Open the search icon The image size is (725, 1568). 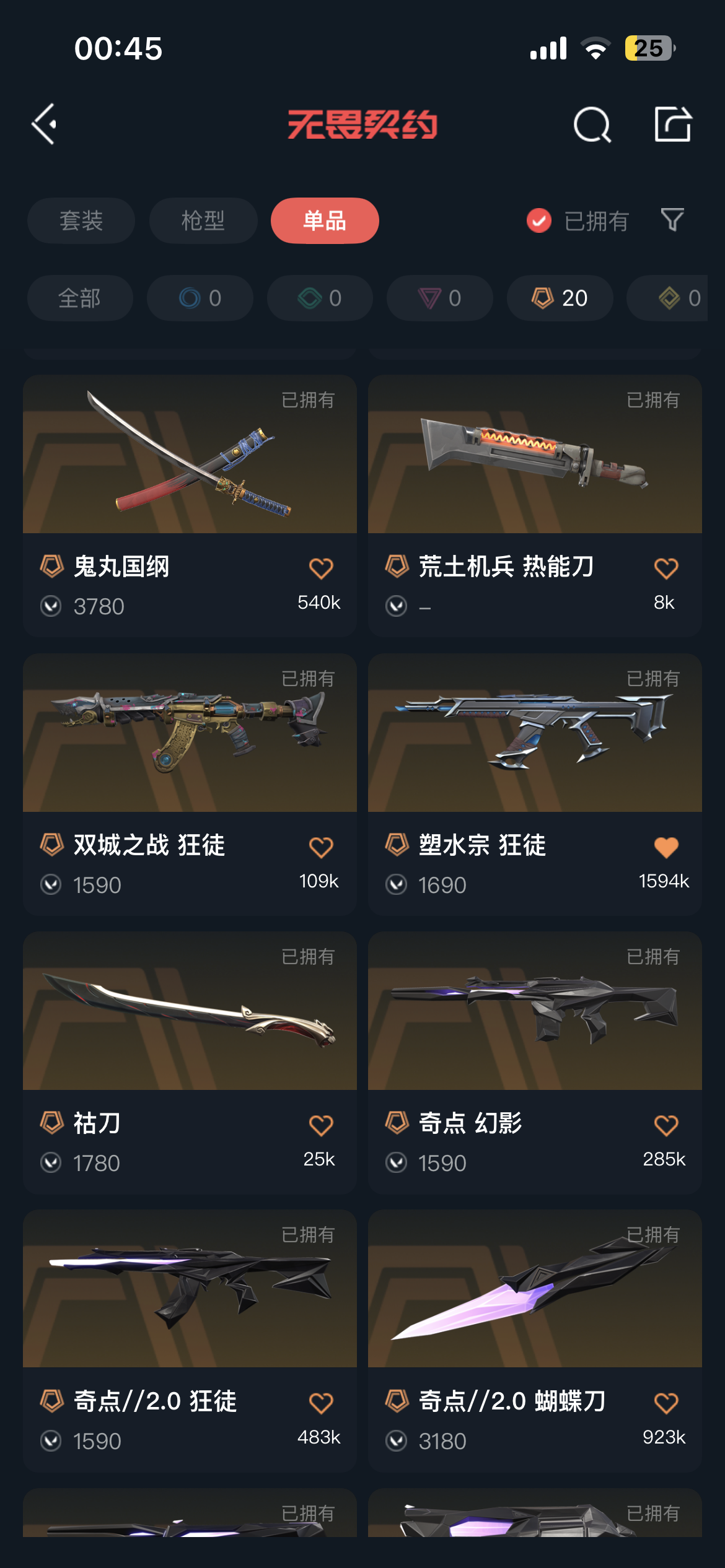(x=592, y=124)
